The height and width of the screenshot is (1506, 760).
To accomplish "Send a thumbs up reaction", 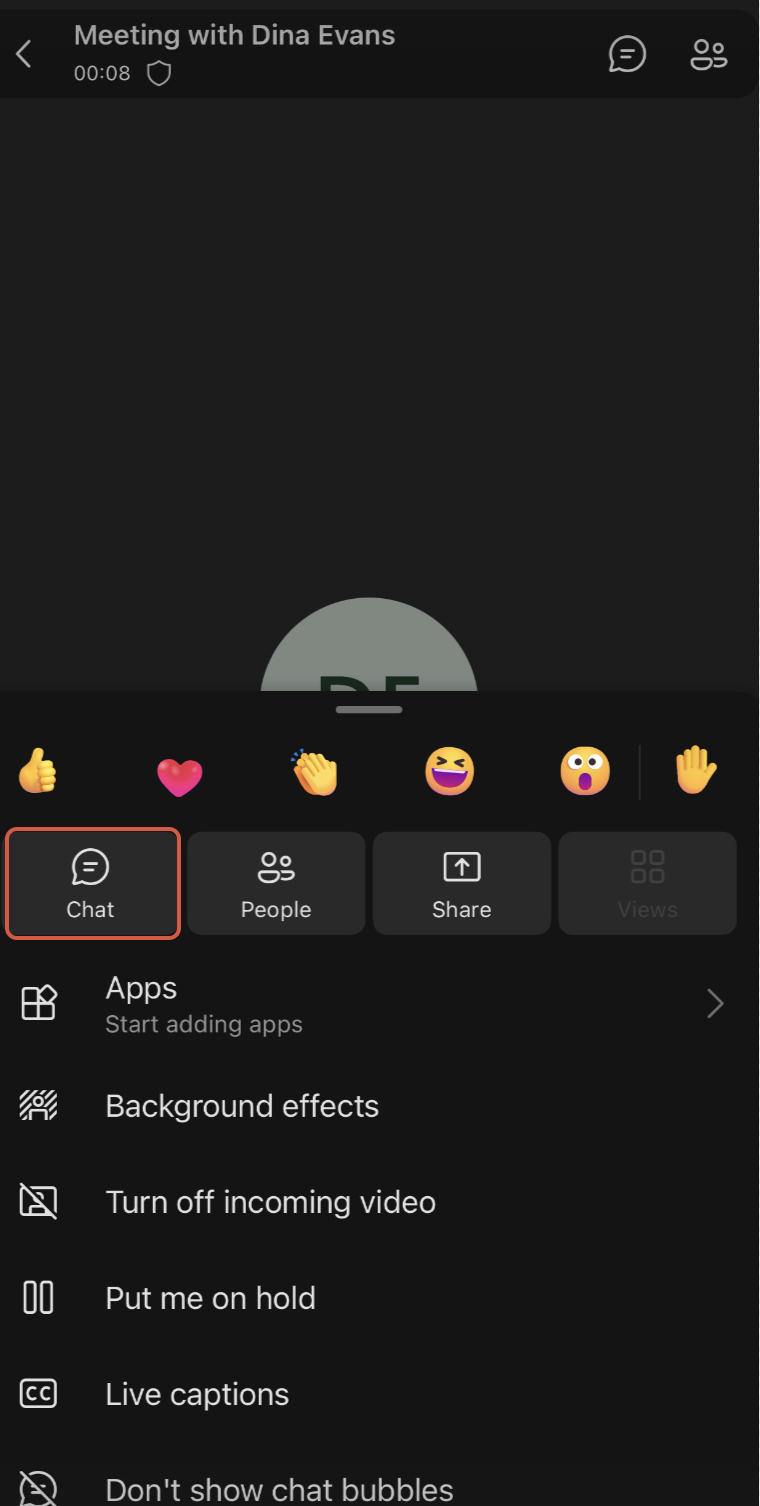I will pos(38,772).
